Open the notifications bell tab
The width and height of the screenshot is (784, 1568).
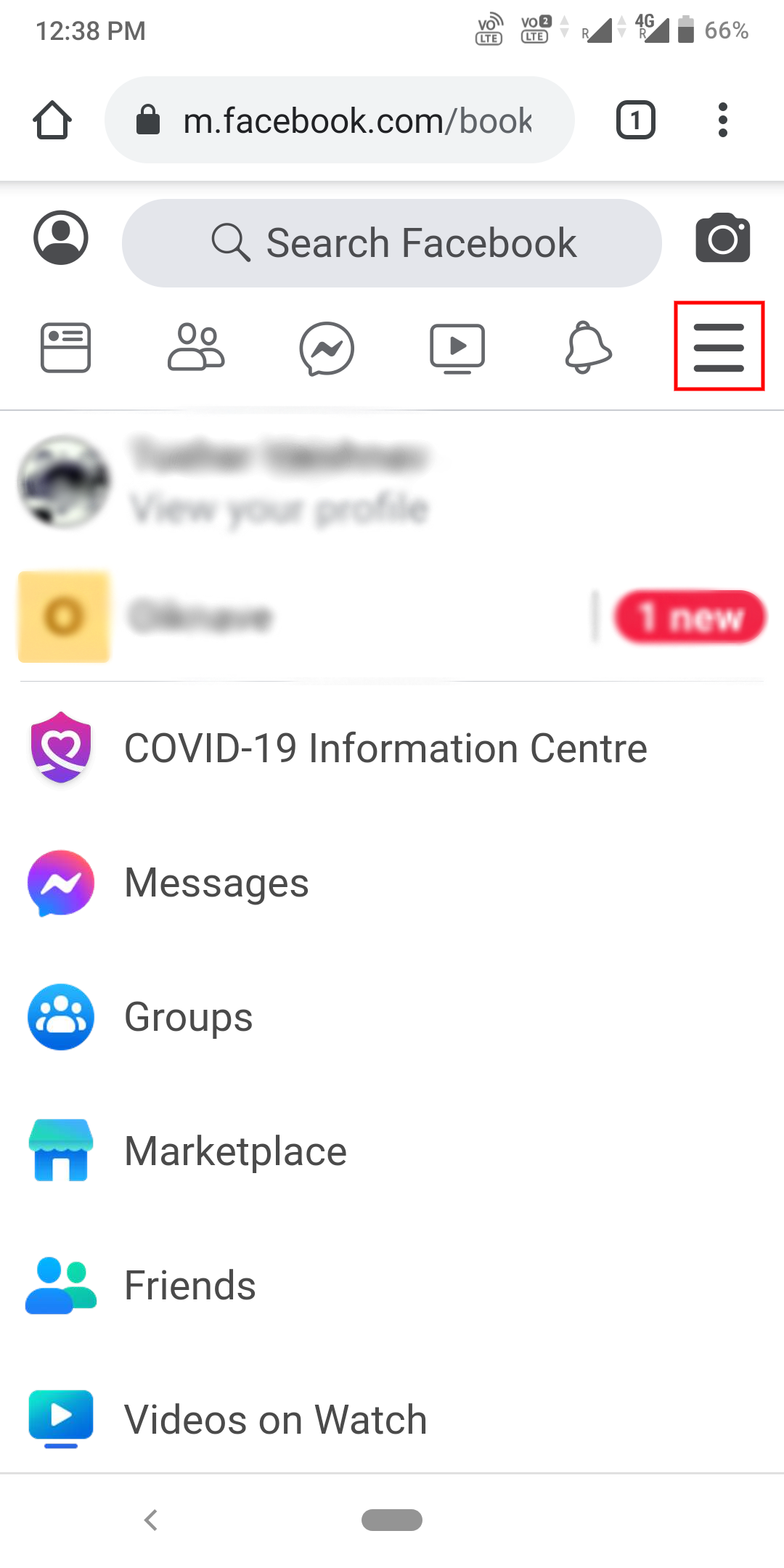click(x=588, y=348)
